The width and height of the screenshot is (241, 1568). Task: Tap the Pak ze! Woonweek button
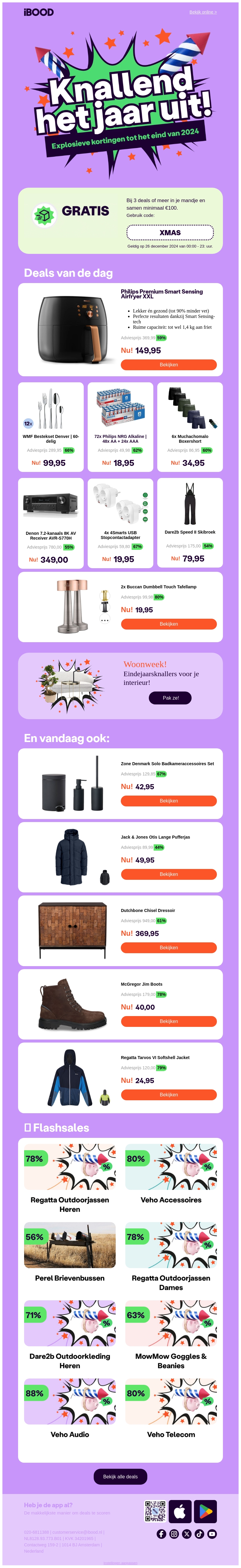[170, 698]
